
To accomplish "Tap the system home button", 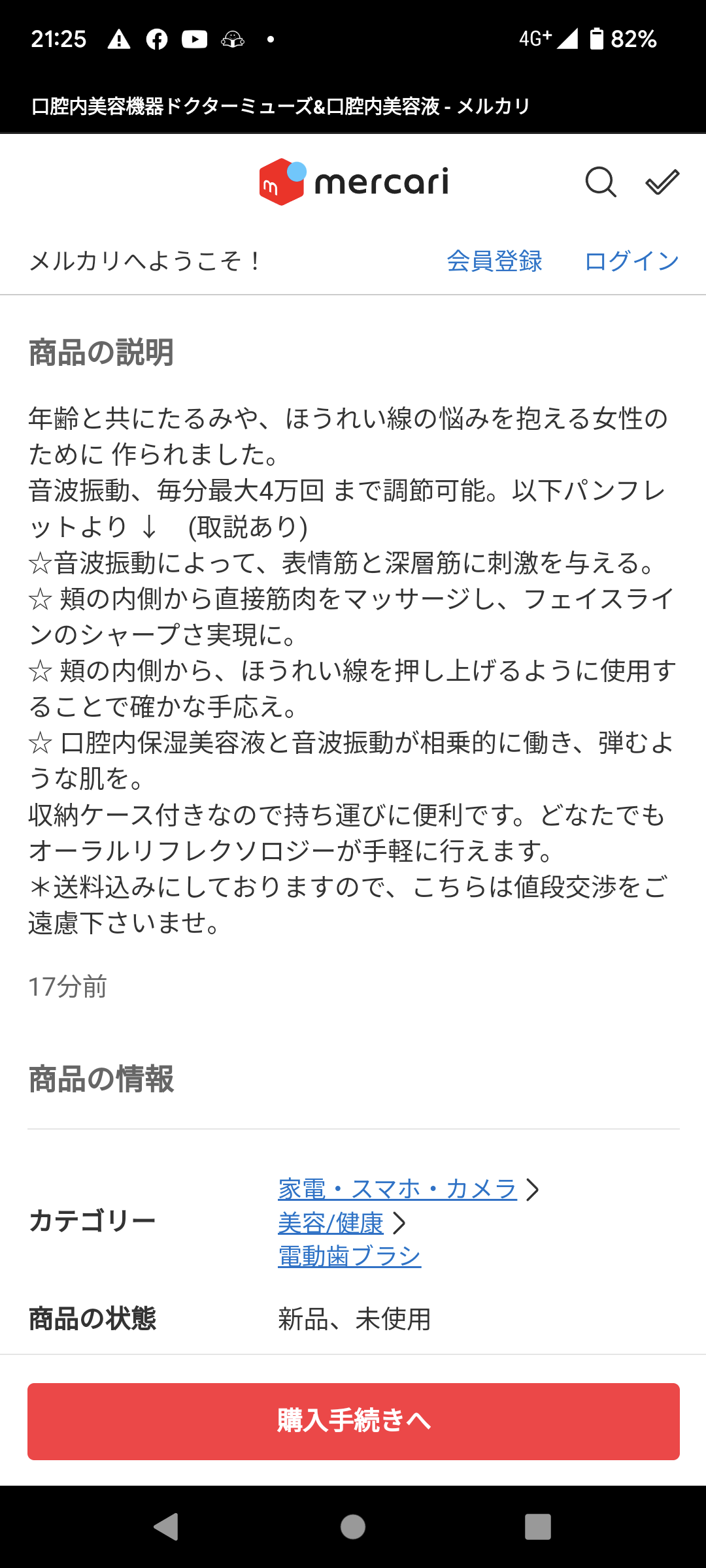I will pyautogui.click(x=353, y=1527).
